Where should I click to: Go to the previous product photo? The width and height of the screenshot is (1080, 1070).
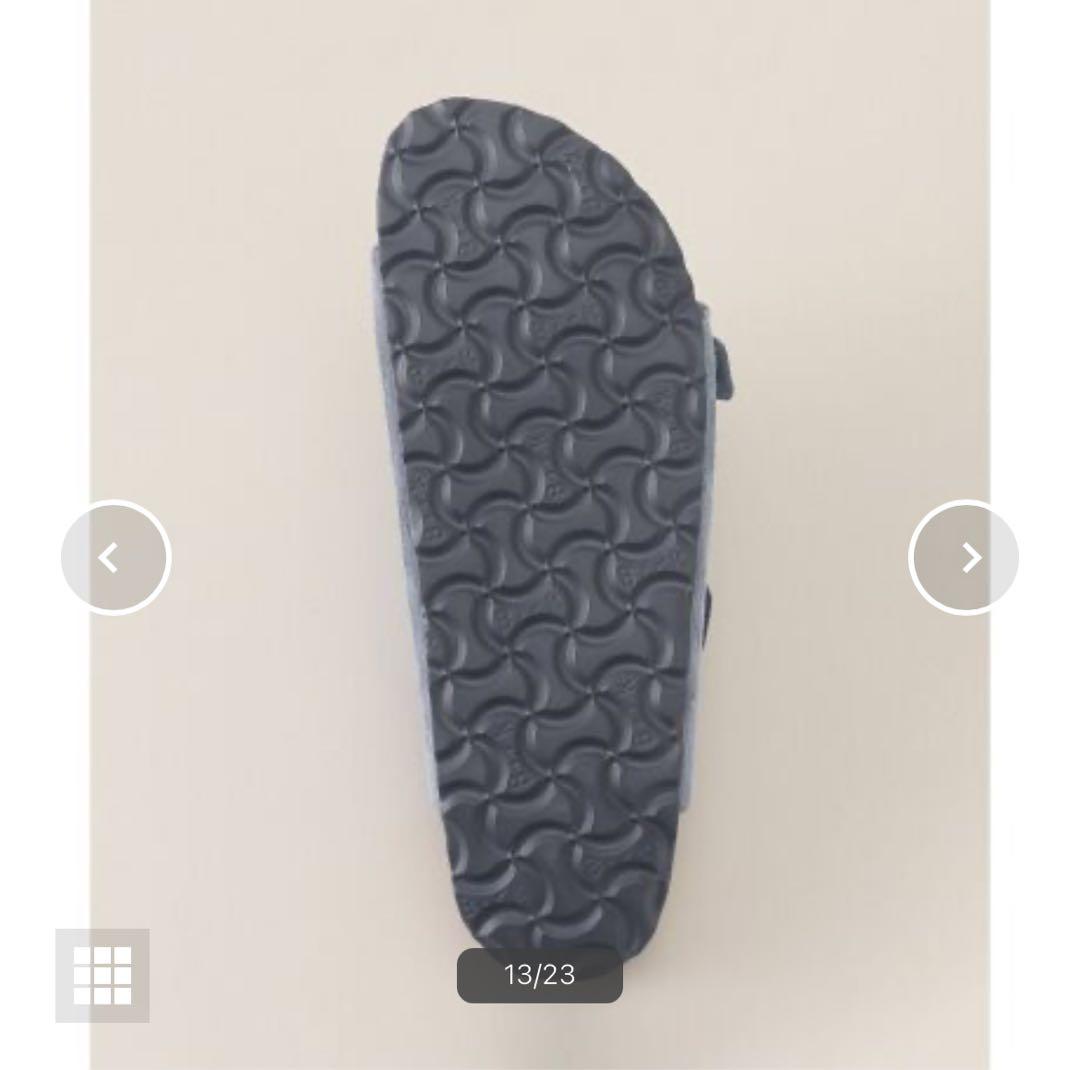[115, 557]
